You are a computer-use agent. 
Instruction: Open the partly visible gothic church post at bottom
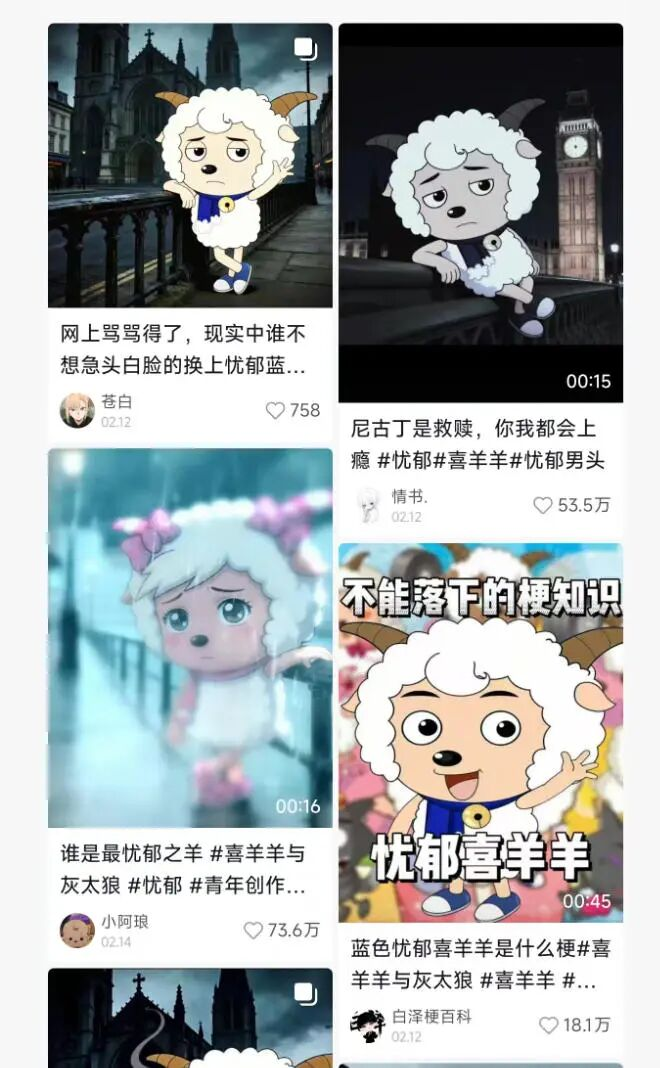click(x=190, y=1018)
